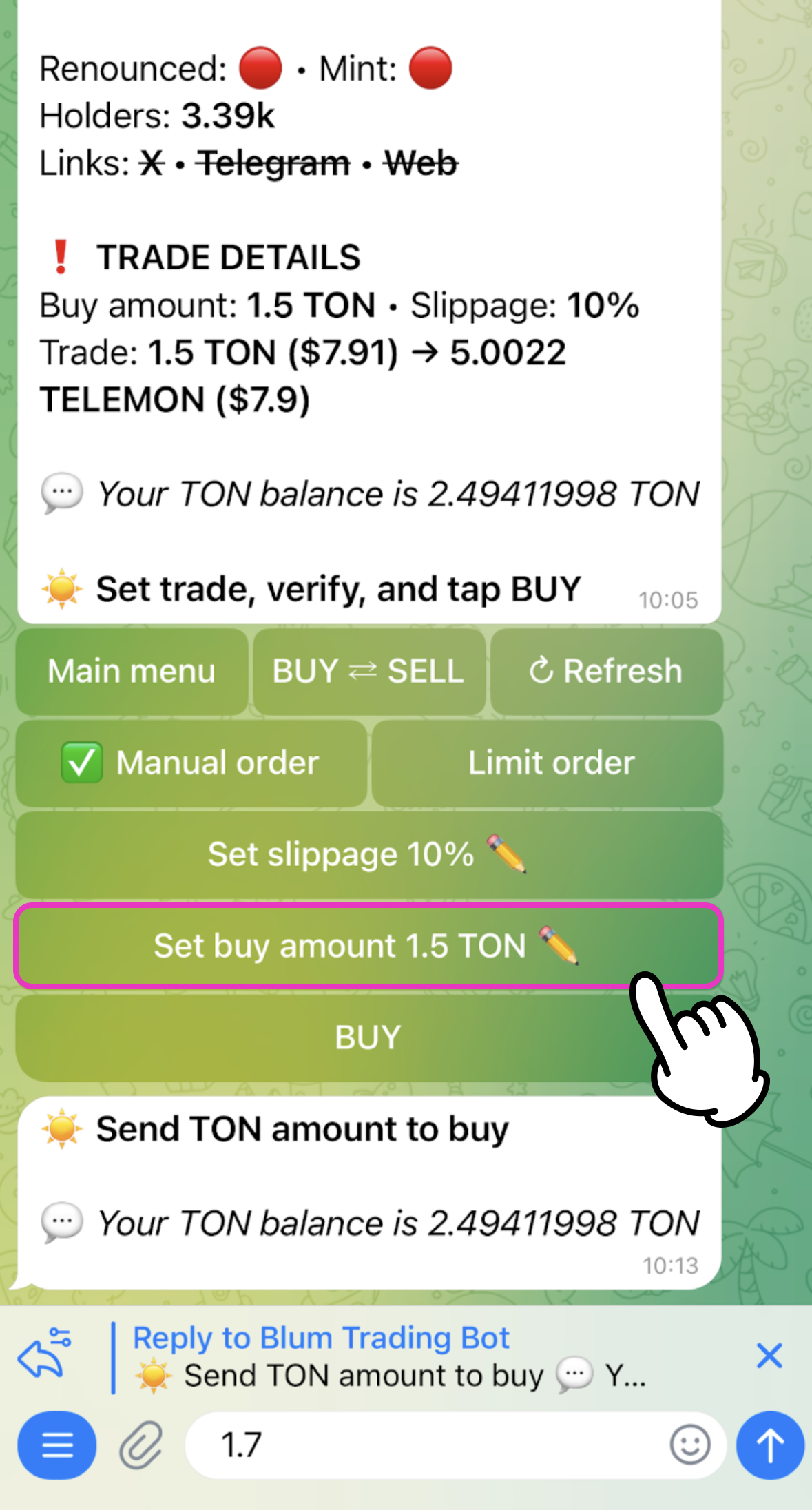This screenshot has height=1510, width=812.
Task: Open reply options arrow icon
Action: (x=45, y=1354)
